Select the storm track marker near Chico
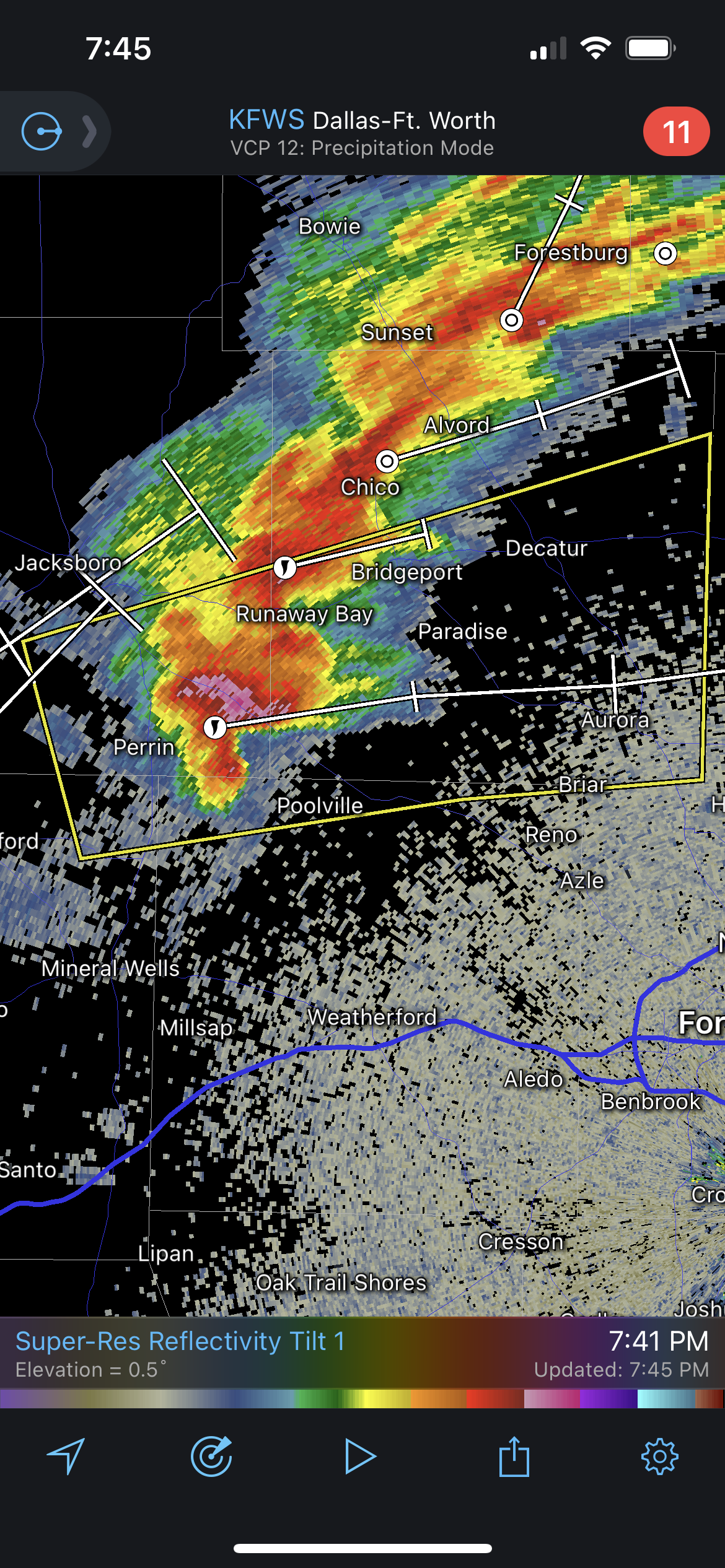 point(387,461)
